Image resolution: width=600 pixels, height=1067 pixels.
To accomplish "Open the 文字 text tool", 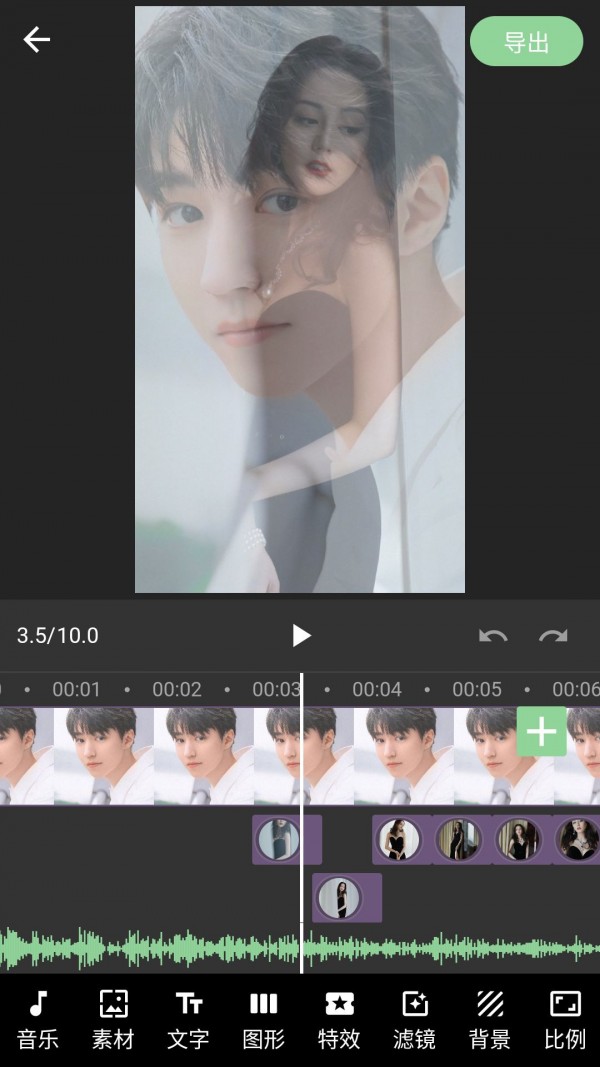I will pos(188,1020).
